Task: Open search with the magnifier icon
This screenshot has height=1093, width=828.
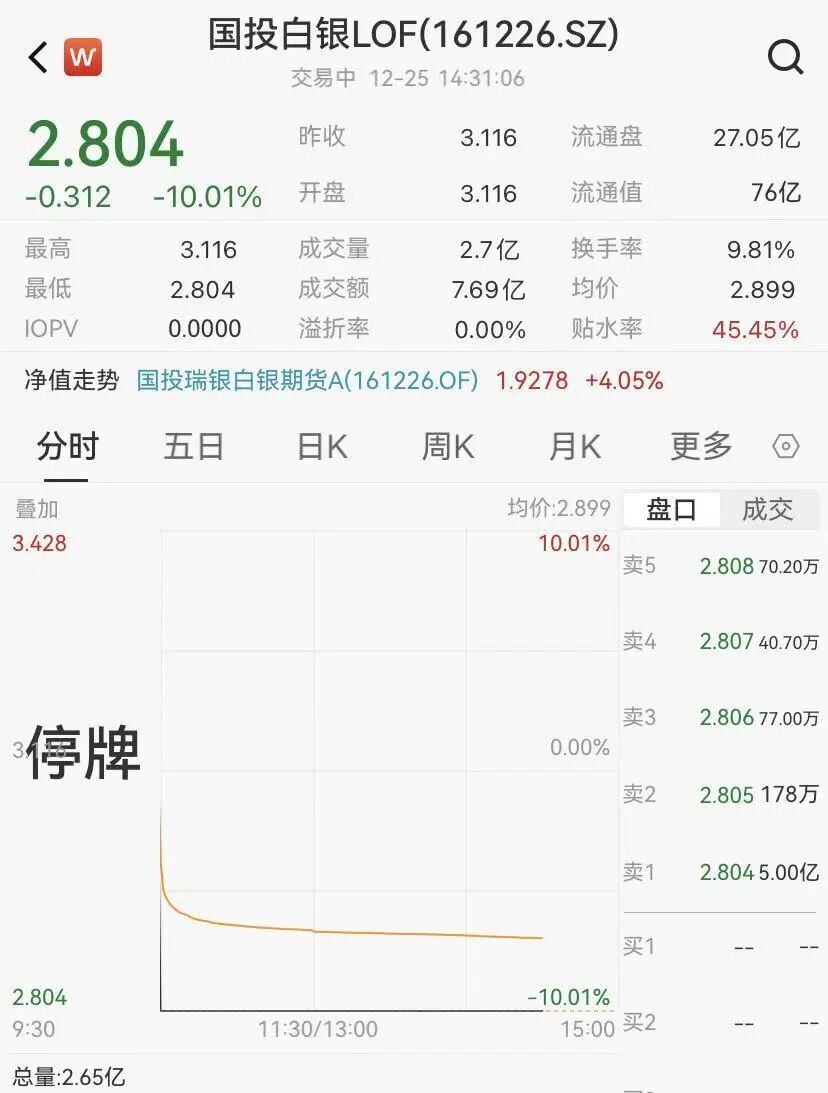Action: point(786,58)
